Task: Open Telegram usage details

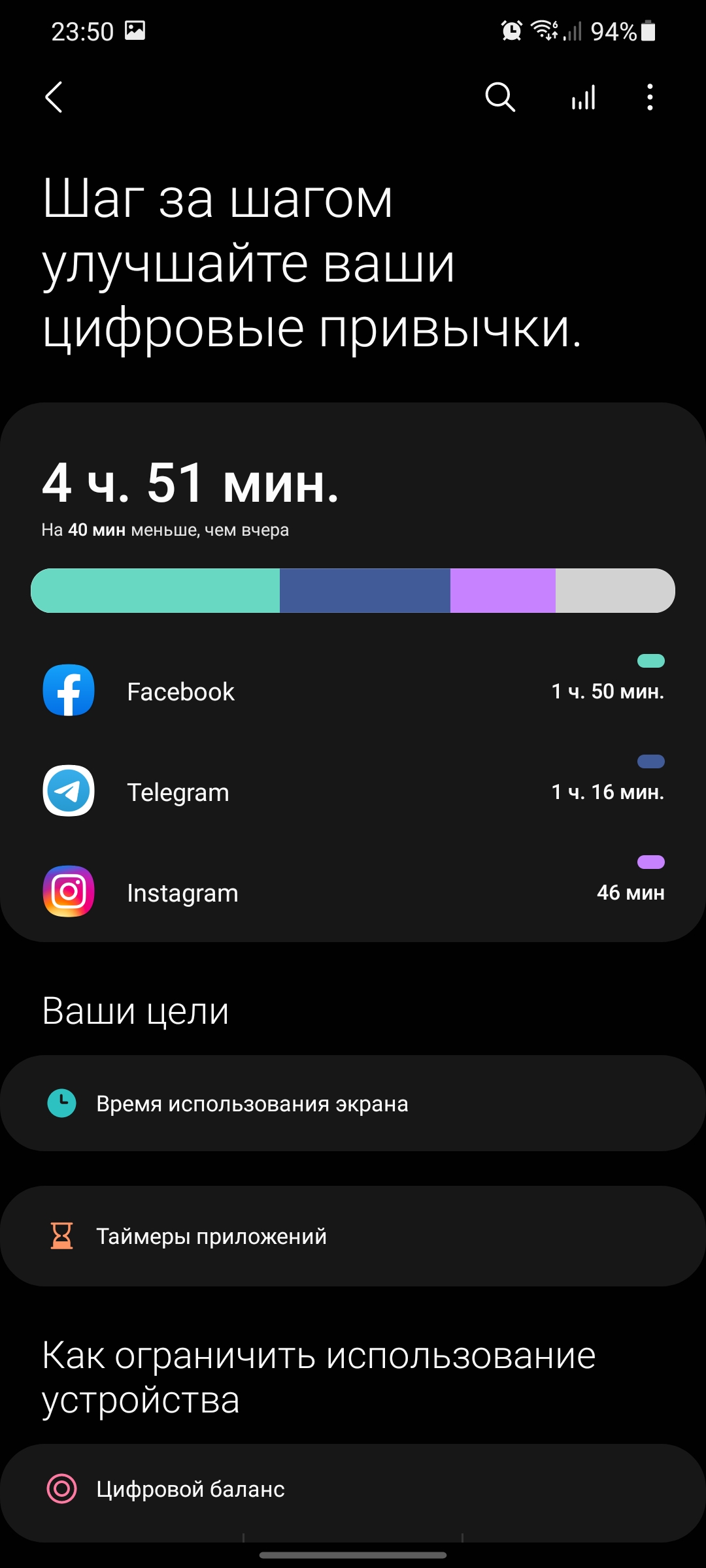Action: click(353, 792)
